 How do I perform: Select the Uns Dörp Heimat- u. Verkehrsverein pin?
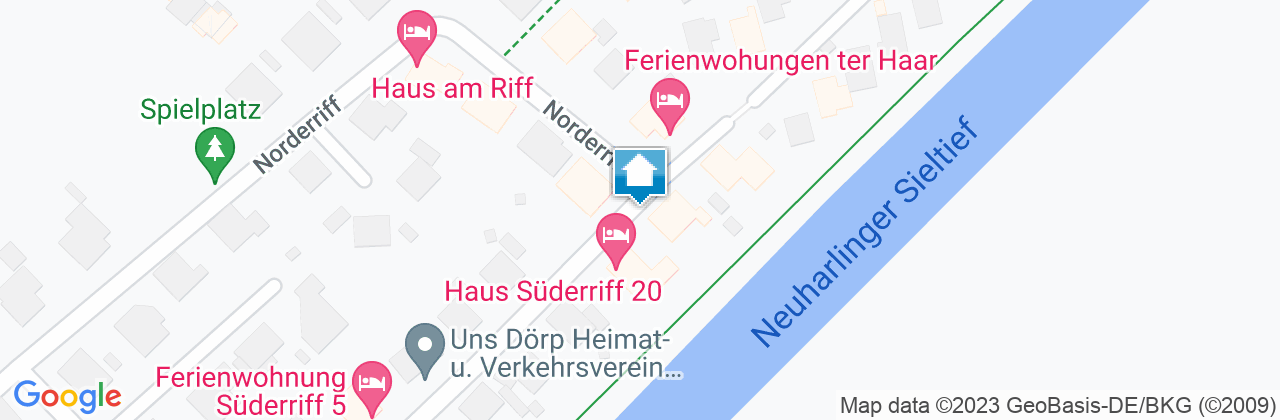coord(426,347)
